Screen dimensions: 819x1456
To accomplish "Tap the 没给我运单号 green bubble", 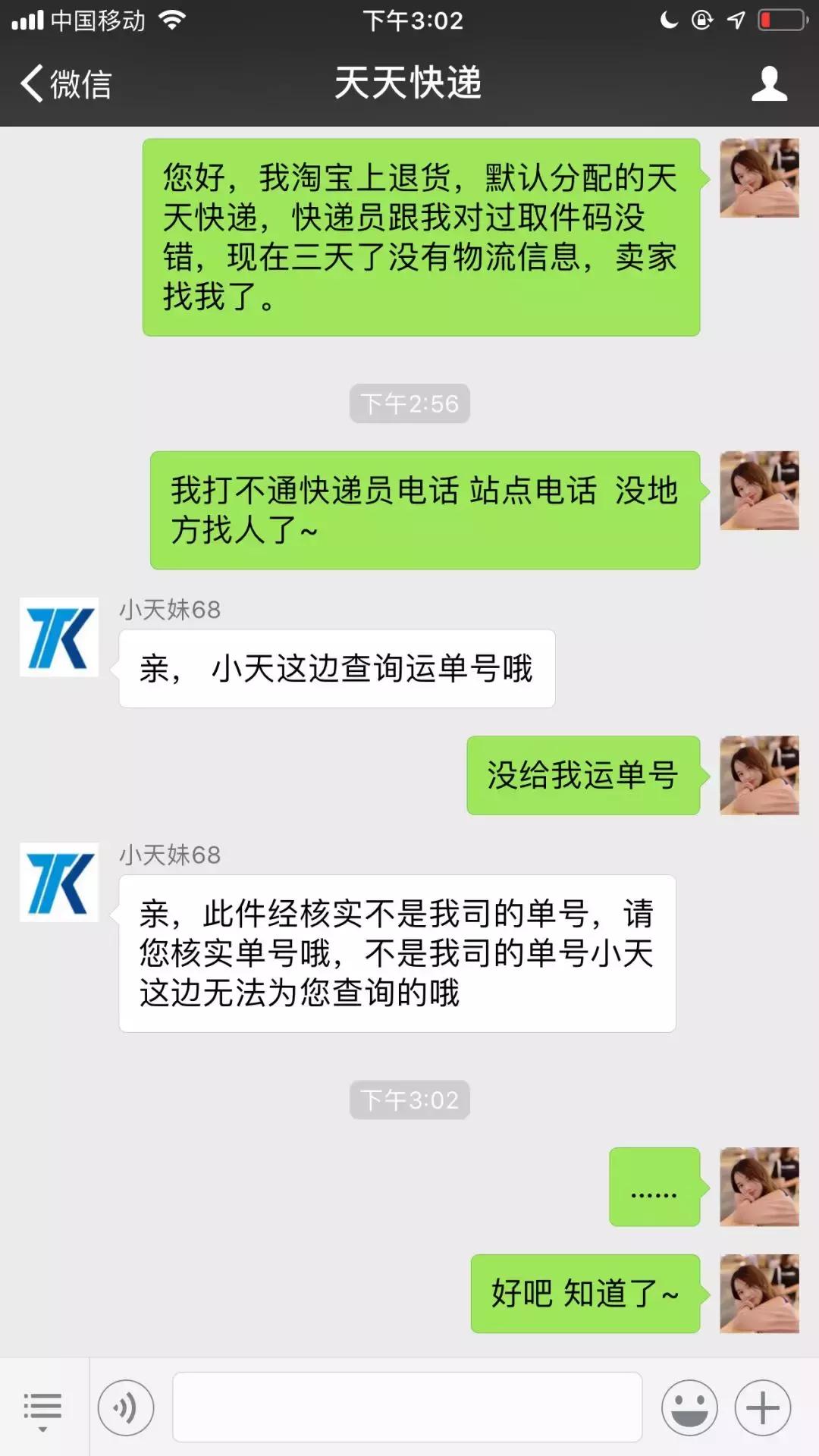I will [584, 777].
